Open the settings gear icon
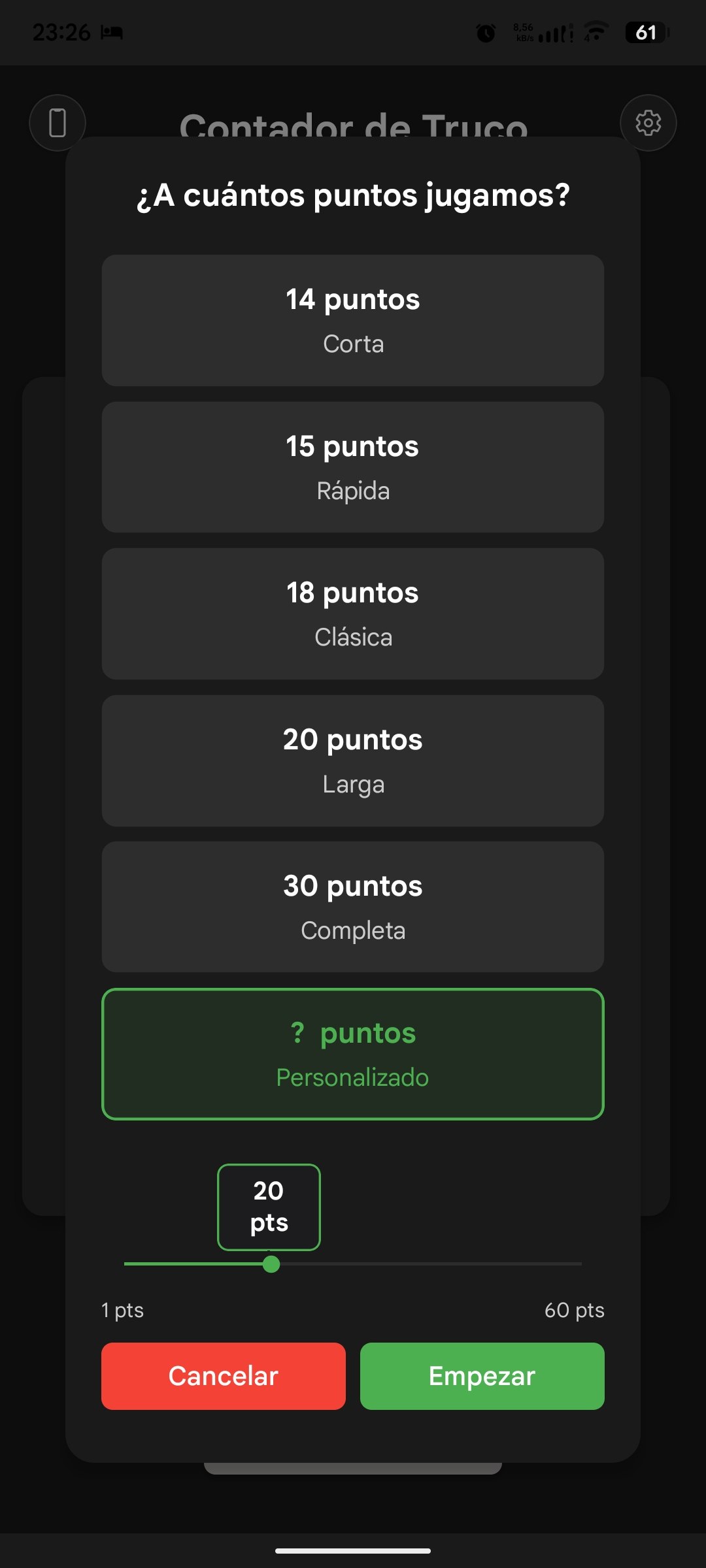Screen dimensions: 706x1568 tap(648, 123)
